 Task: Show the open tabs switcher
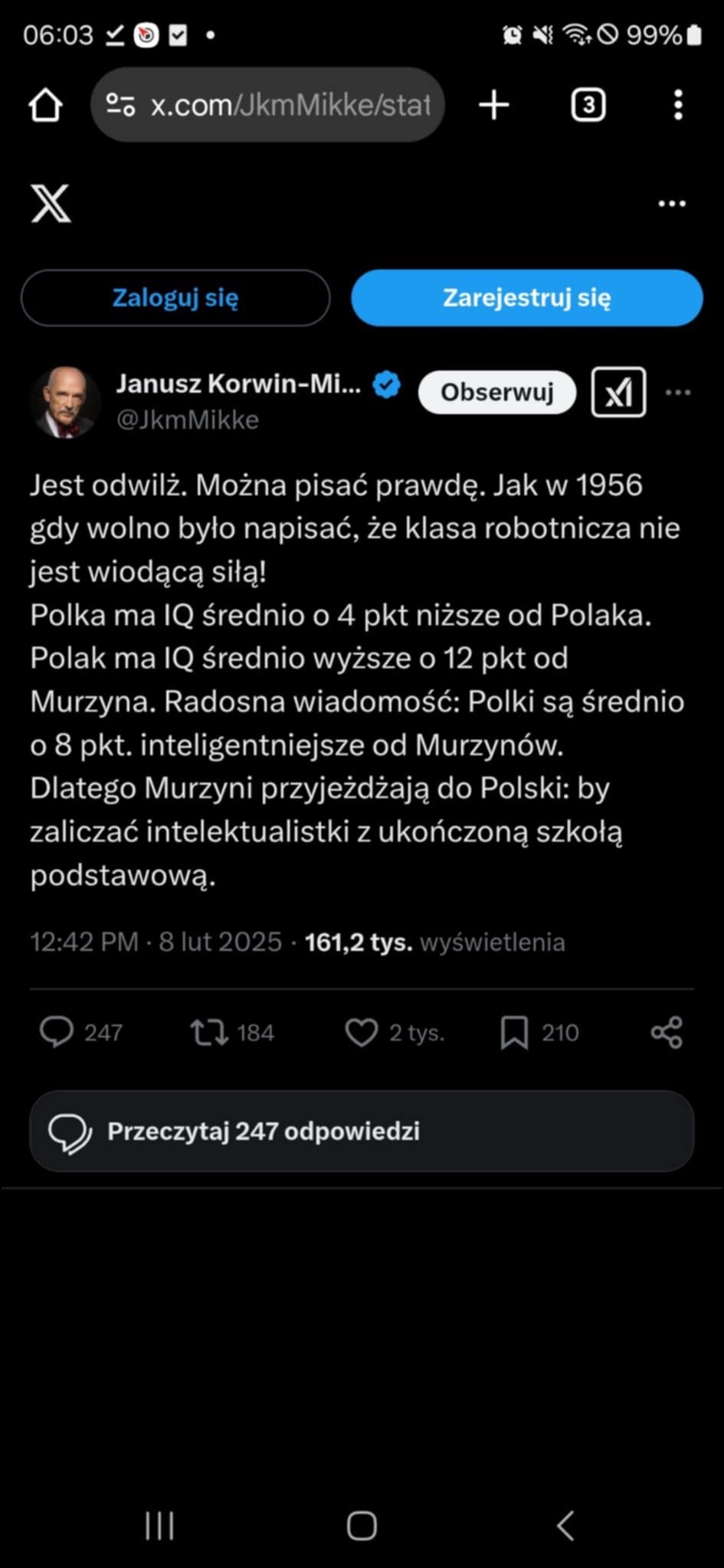pos(588,105)
